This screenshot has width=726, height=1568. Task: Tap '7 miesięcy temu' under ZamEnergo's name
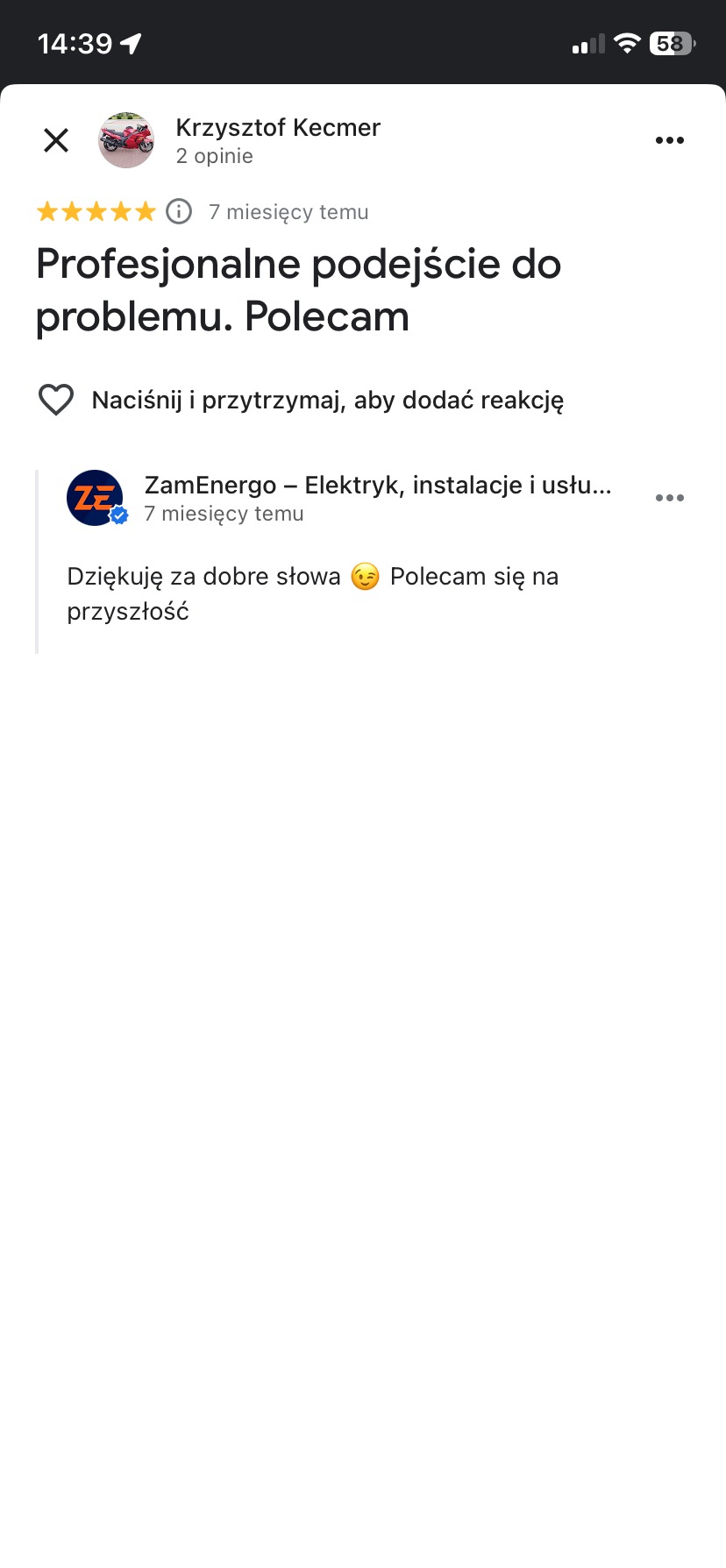click(x=224, y=514)
